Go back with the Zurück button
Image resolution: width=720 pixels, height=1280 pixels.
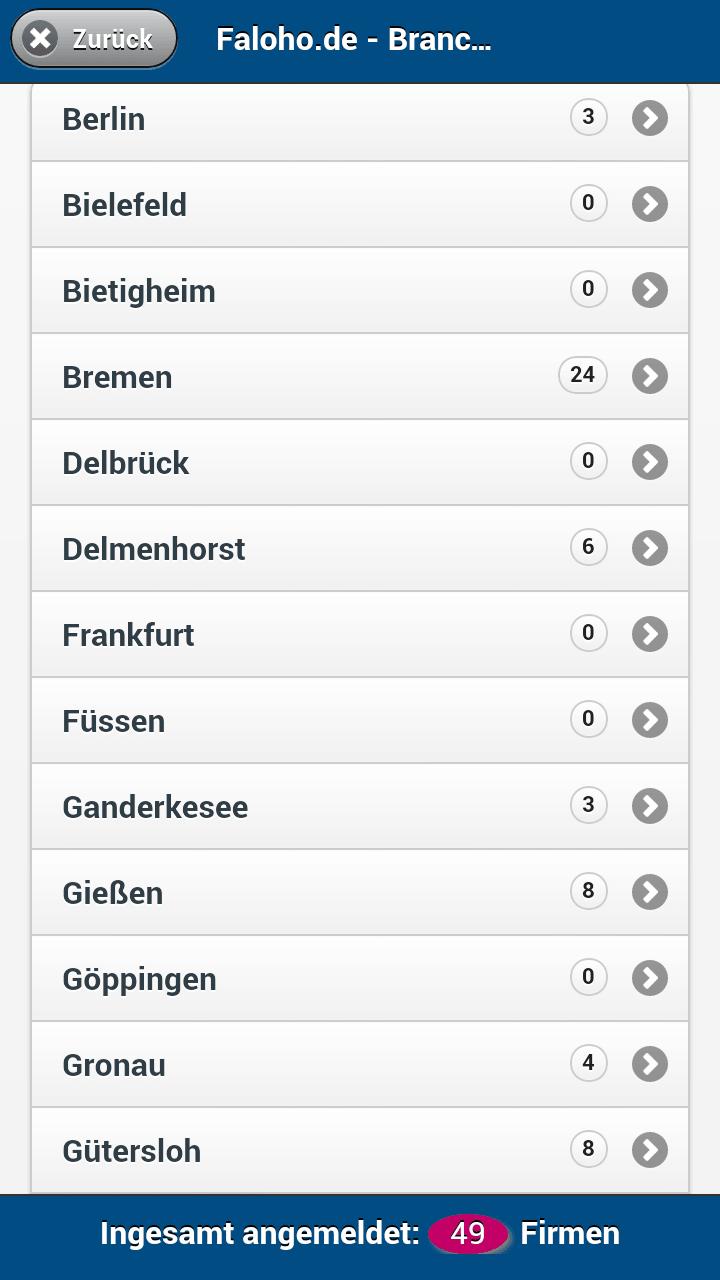94,39
